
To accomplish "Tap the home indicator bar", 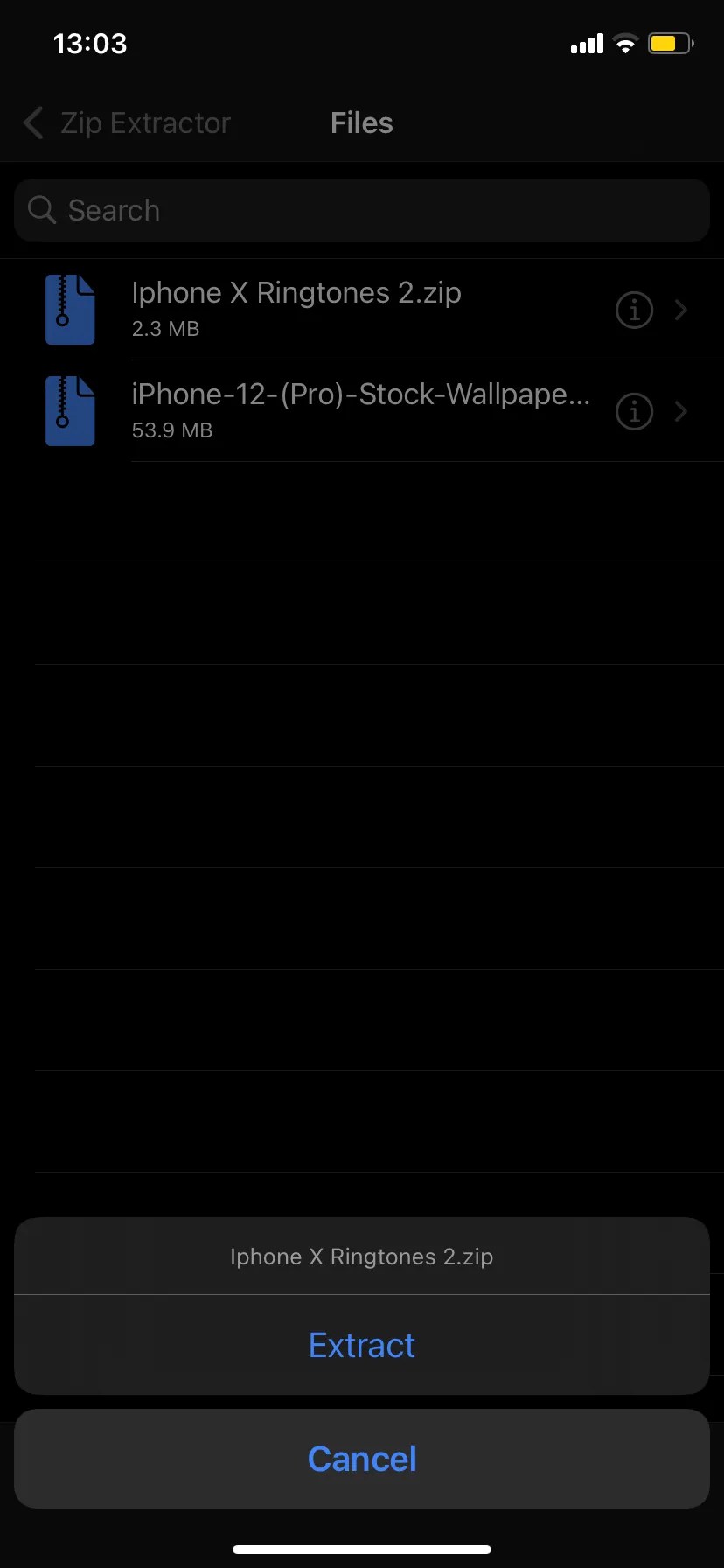I will click(x=361, y=1547).
